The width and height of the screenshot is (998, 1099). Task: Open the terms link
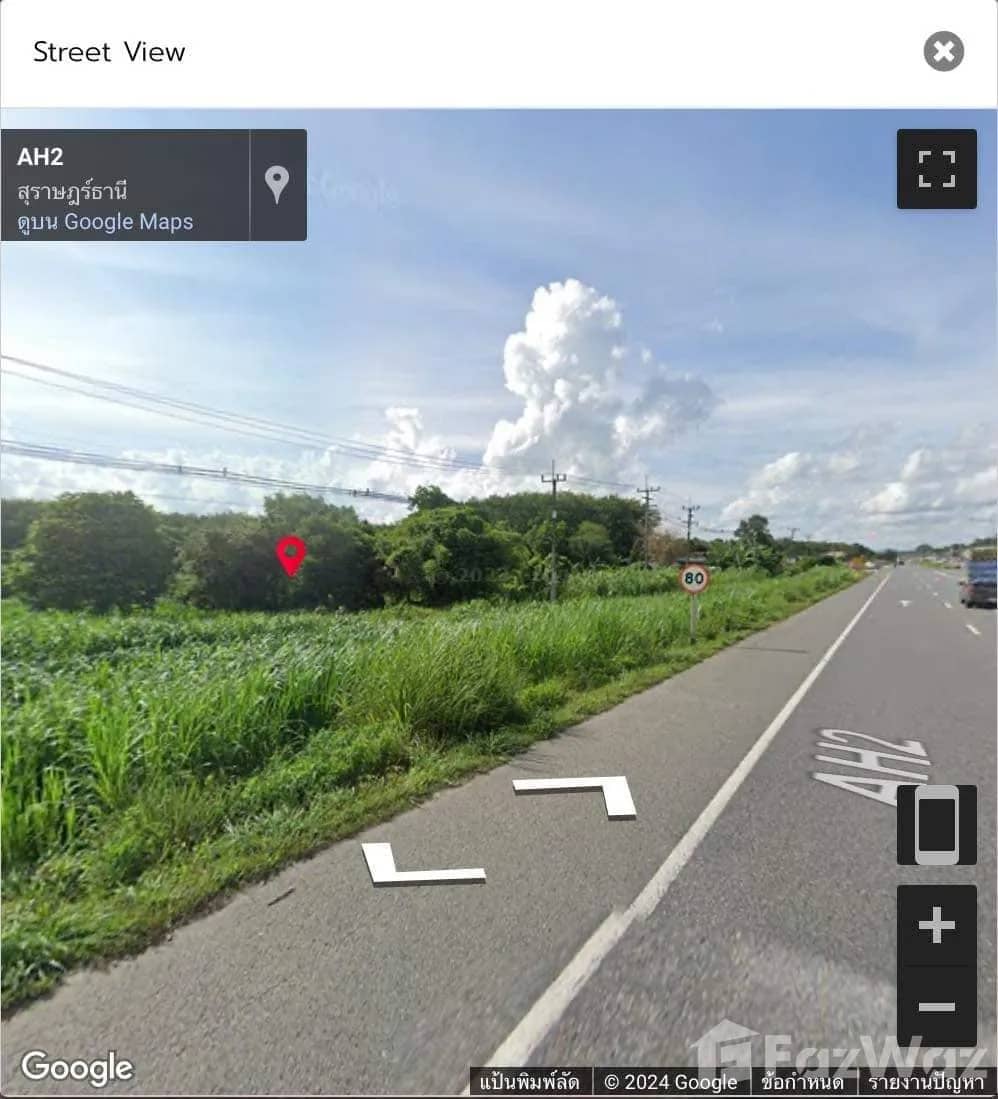coord(800,1082)
